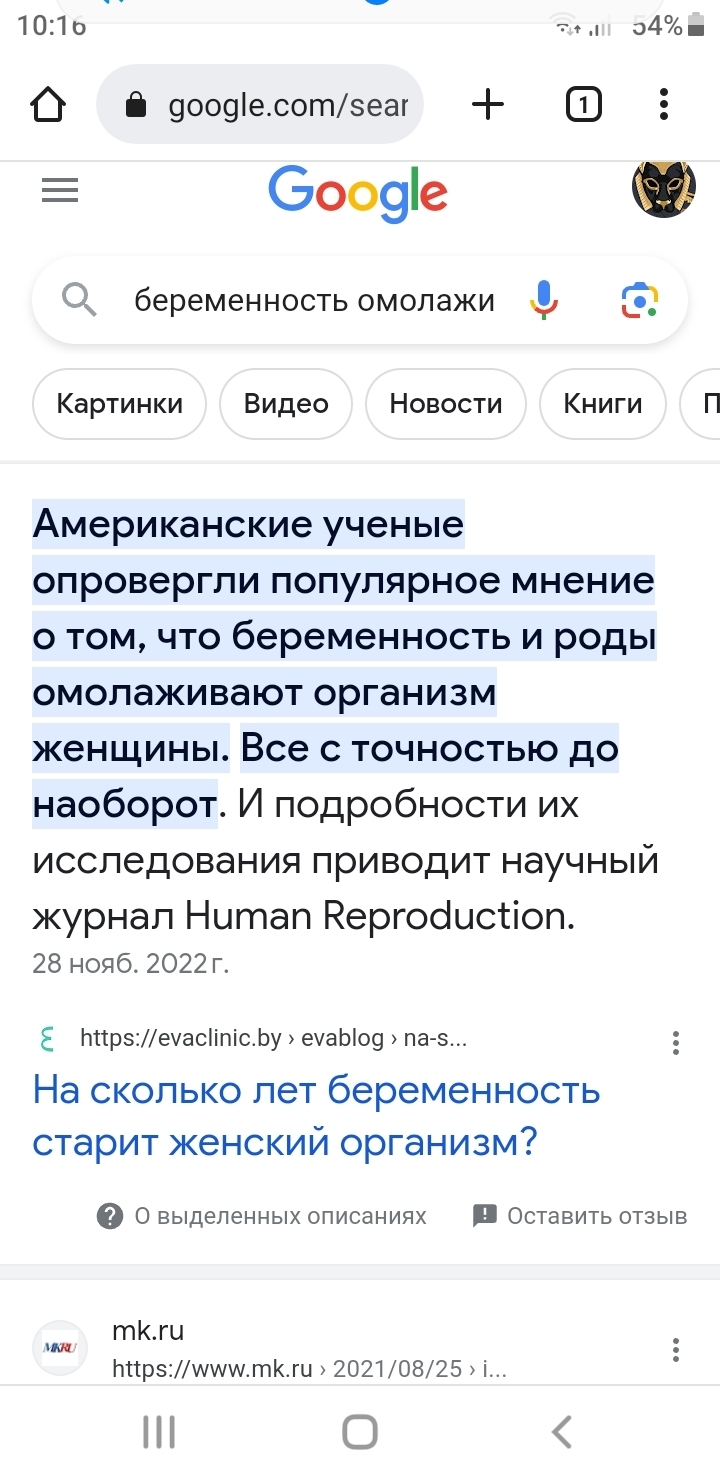Open the Google account avatar
The image size is (720, 1480).
click(663, 189)
